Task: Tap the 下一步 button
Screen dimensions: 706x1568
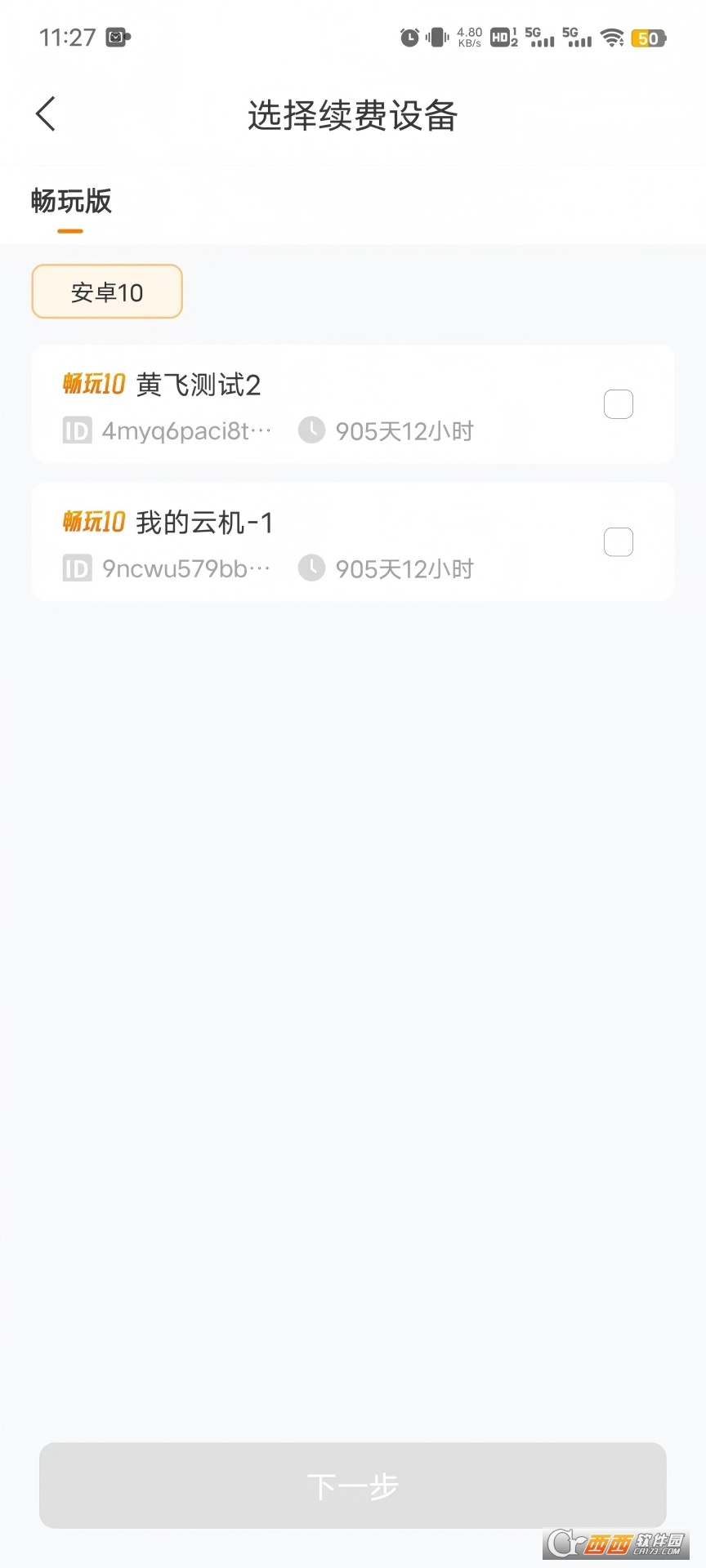Action: (353, 1486)
